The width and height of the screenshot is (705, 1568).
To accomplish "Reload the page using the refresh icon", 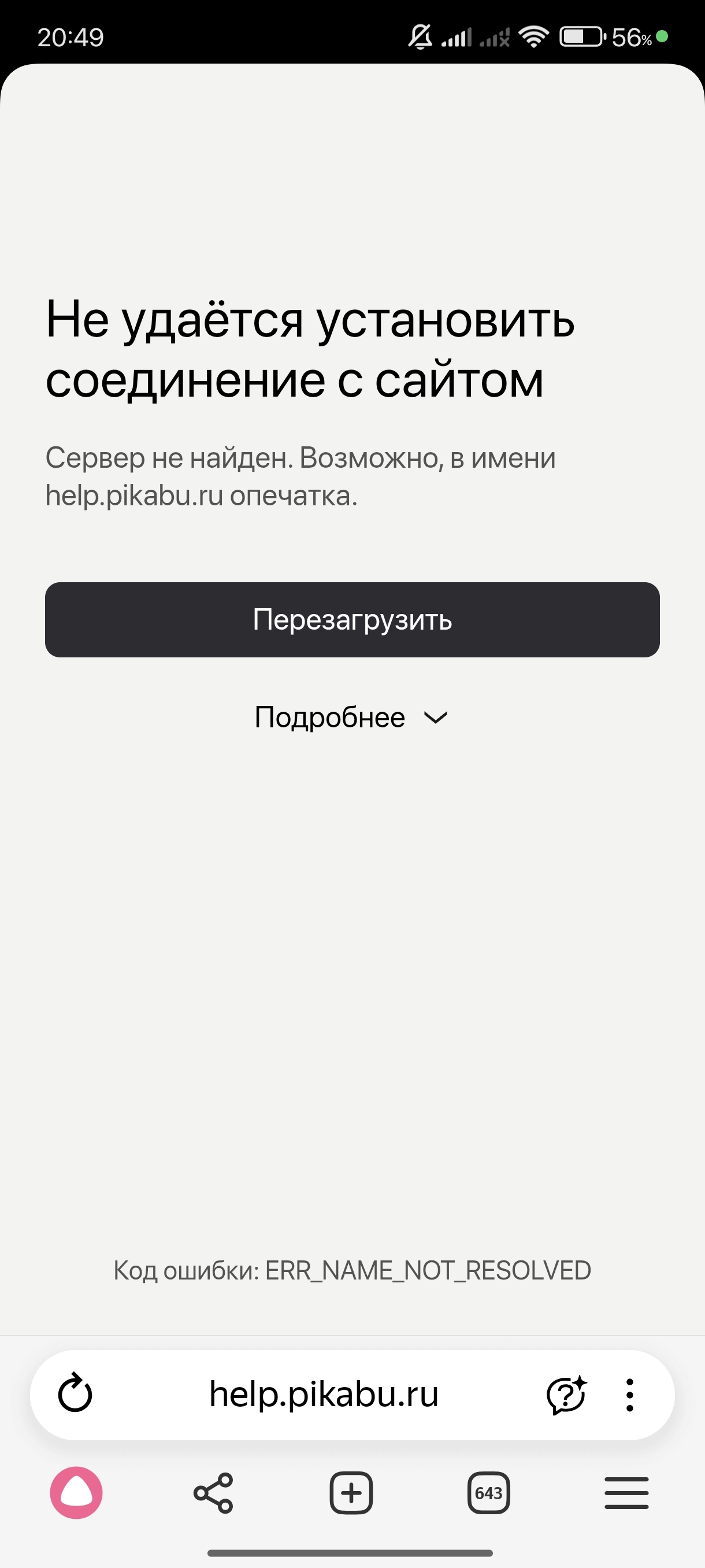I will tap(75, 1393).
